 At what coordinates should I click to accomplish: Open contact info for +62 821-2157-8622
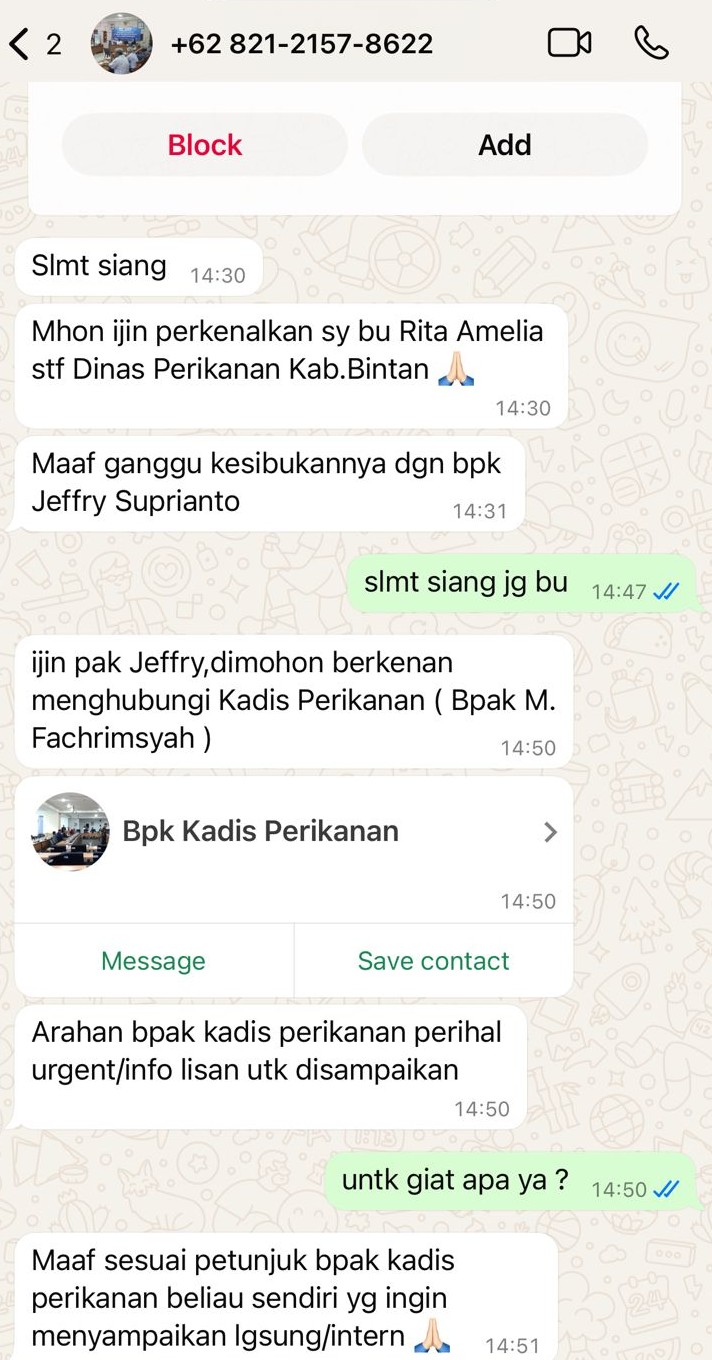coord(302,44)
